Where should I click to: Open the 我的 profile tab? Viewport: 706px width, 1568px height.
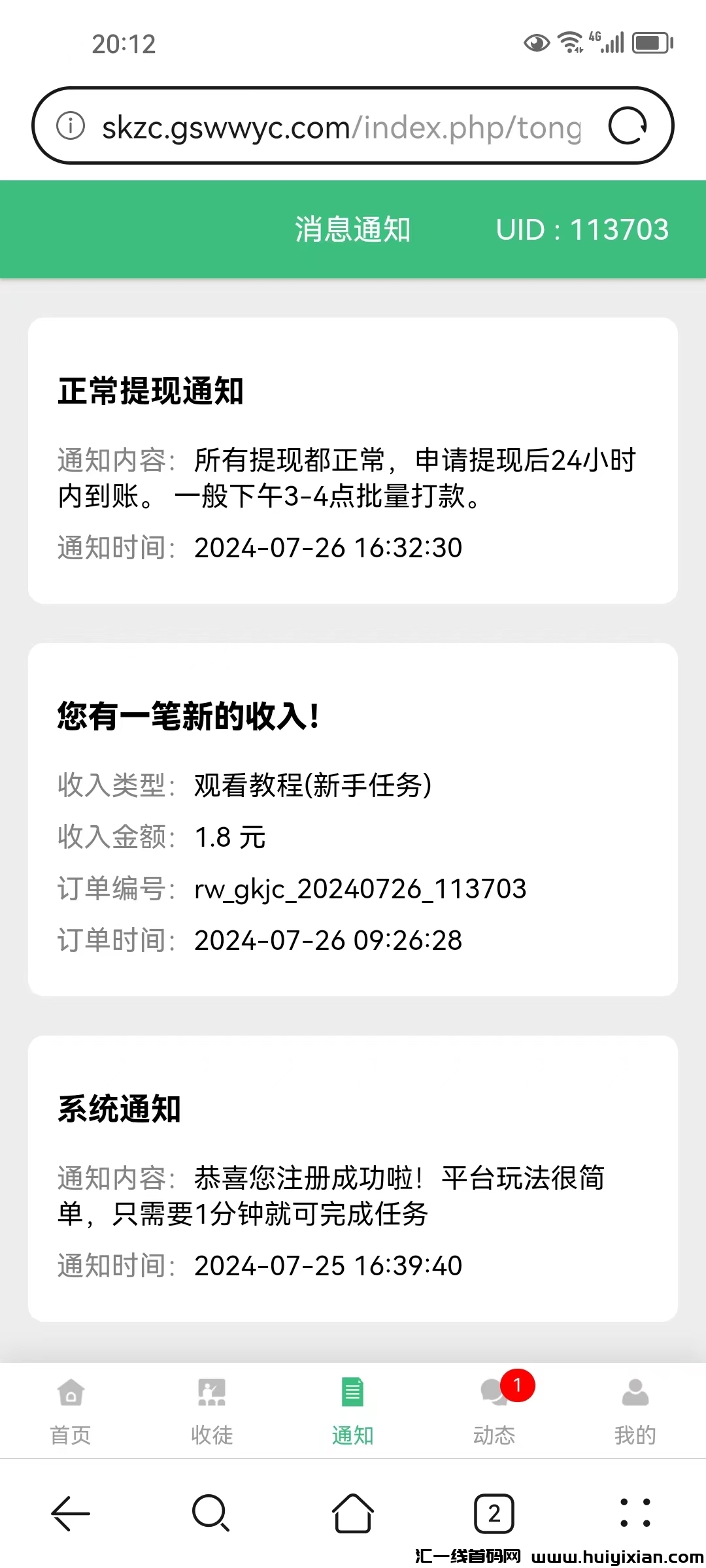click(635, 1410)
